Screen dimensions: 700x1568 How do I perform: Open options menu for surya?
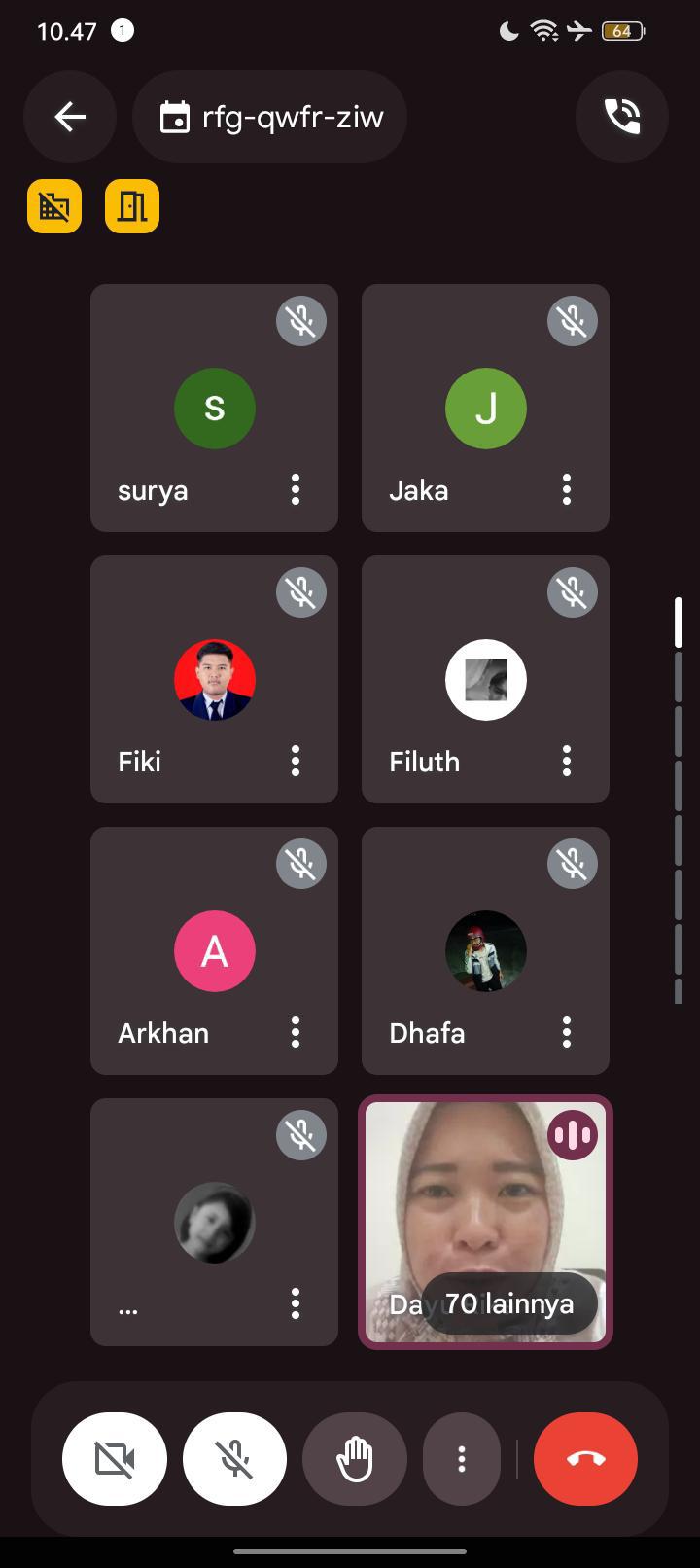(x=296, y=489)
